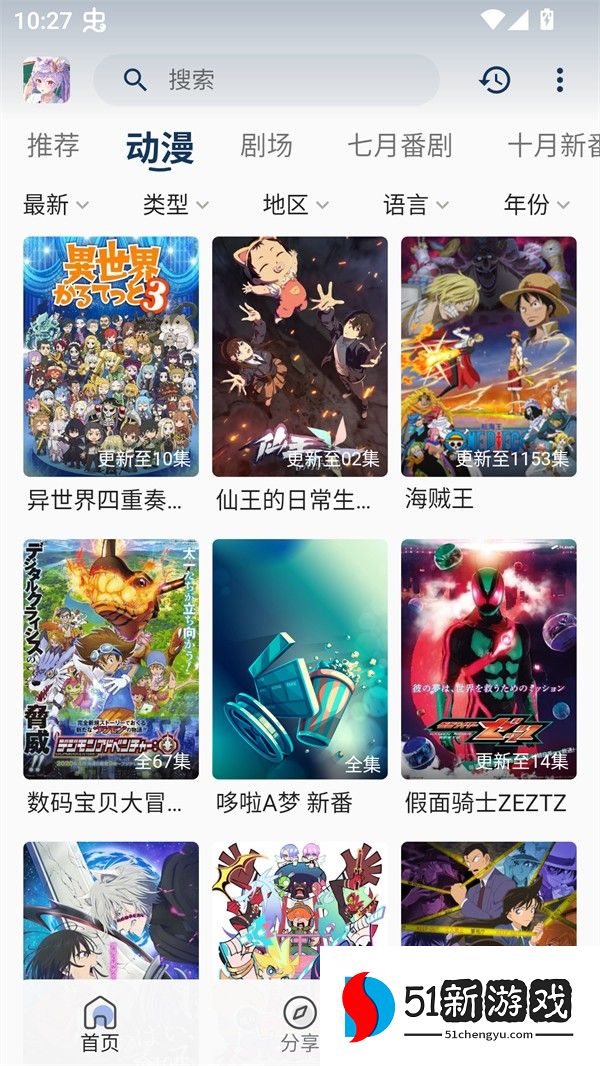Screen dimensions: 600x1066
Task: Expand the 类型 filter dropdown
Action: (176, 205)
